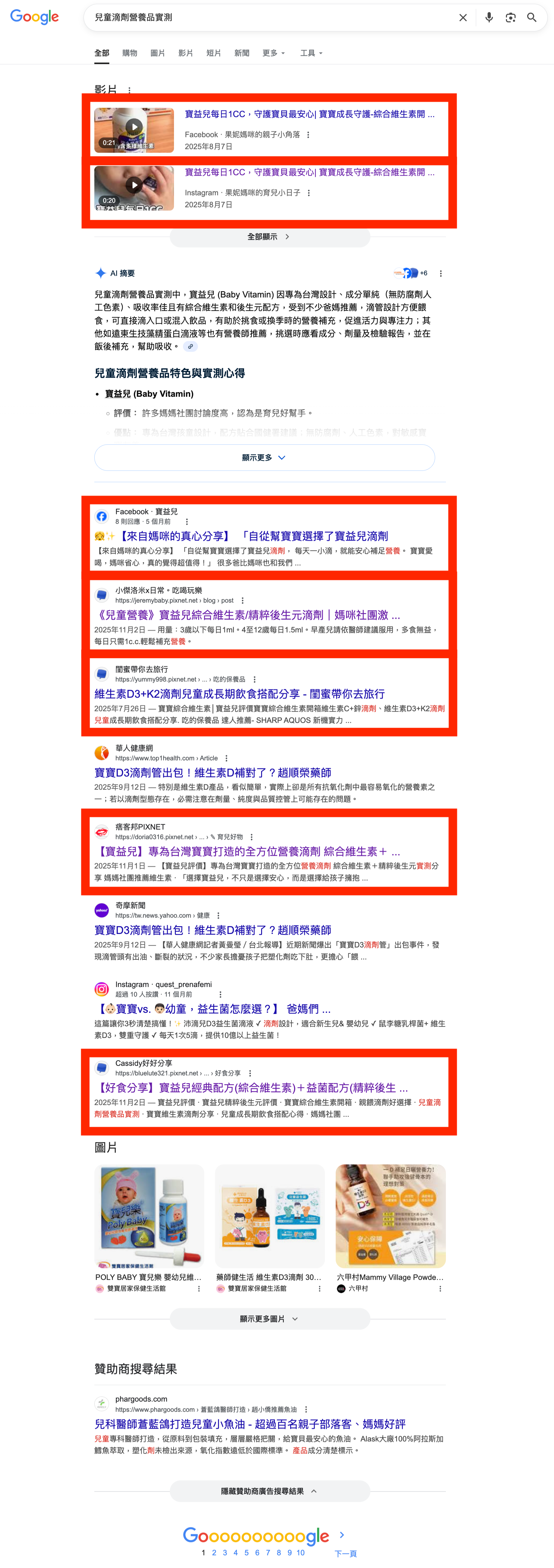This screenshot has height=1568, width=554.
Task: Open 華人健康網 寶寶D3滴劑管出包 article
Action: (212, 772)
